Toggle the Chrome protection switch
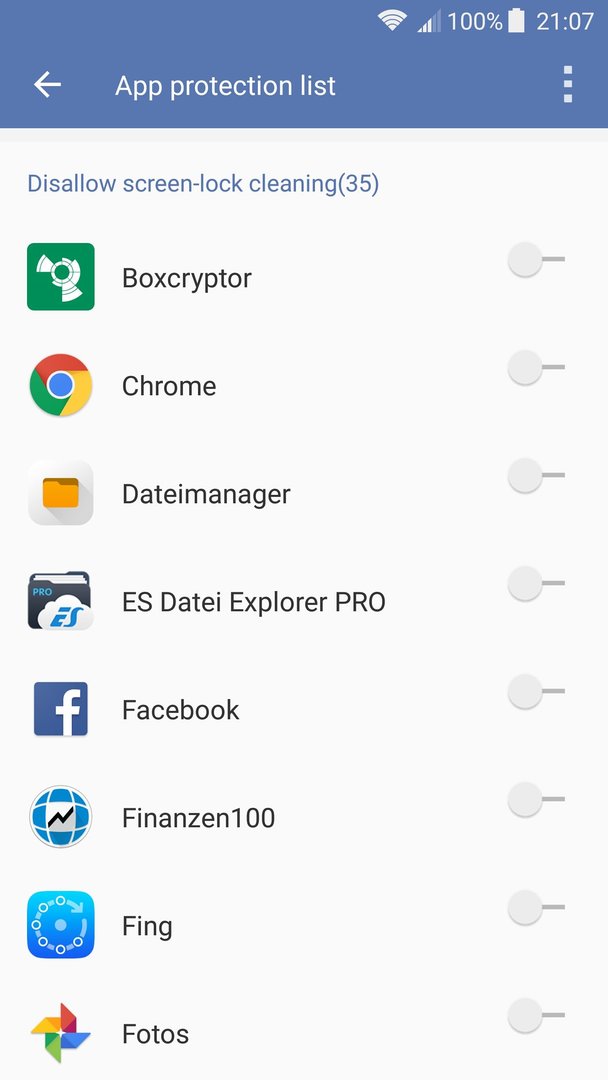 tap(536, 368)
